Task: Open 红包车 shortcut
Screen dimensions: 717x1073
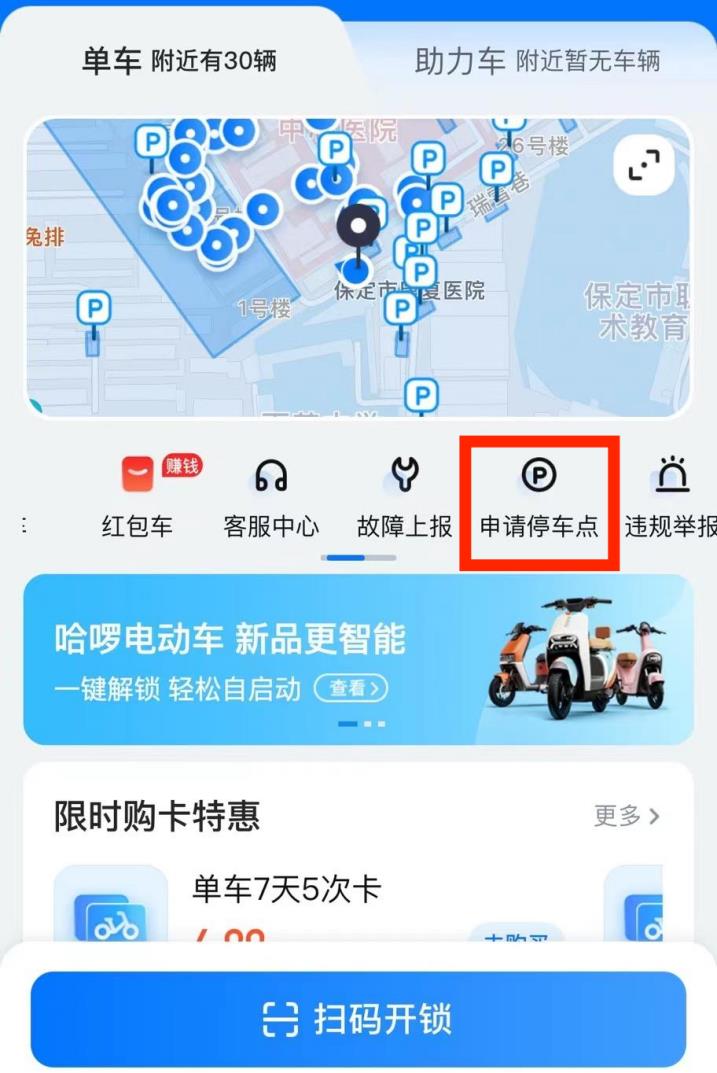Action: (x=137, y=497)
